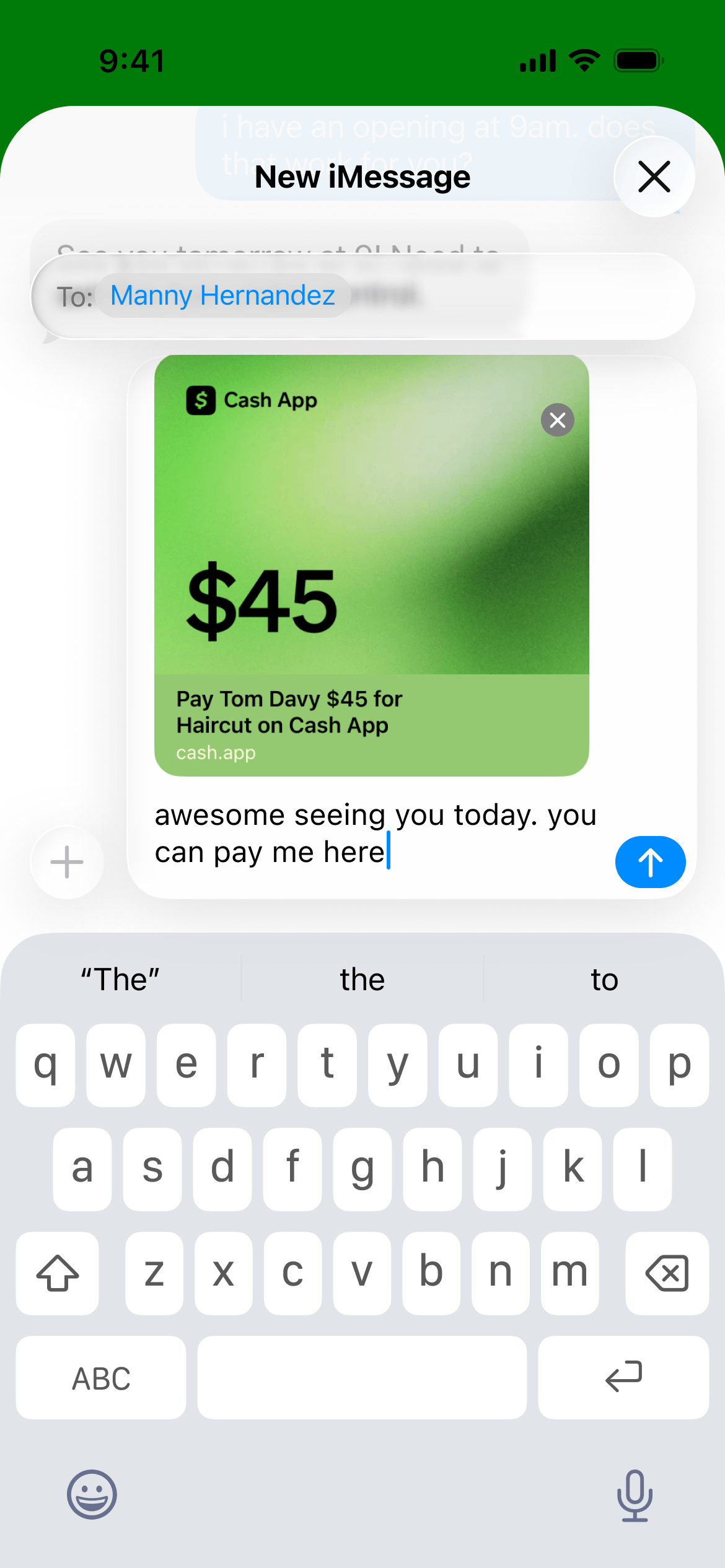Viewport: 725px width, 1568px height.
Task: Insert the lowercase "the" suggestion
Action: [362, 980]
